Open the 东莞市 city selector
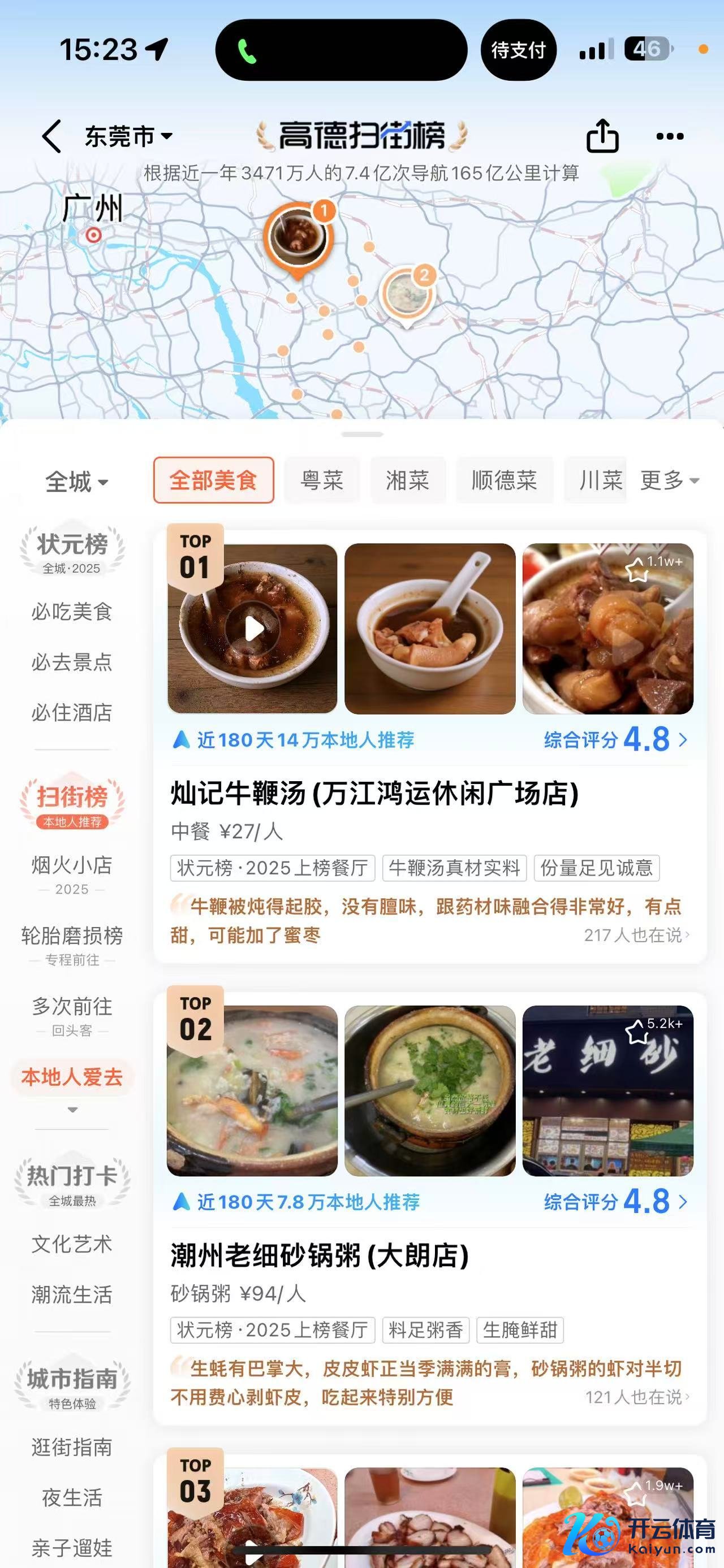This screenshot has height=1568, width=724. click(x=128, y=136)
